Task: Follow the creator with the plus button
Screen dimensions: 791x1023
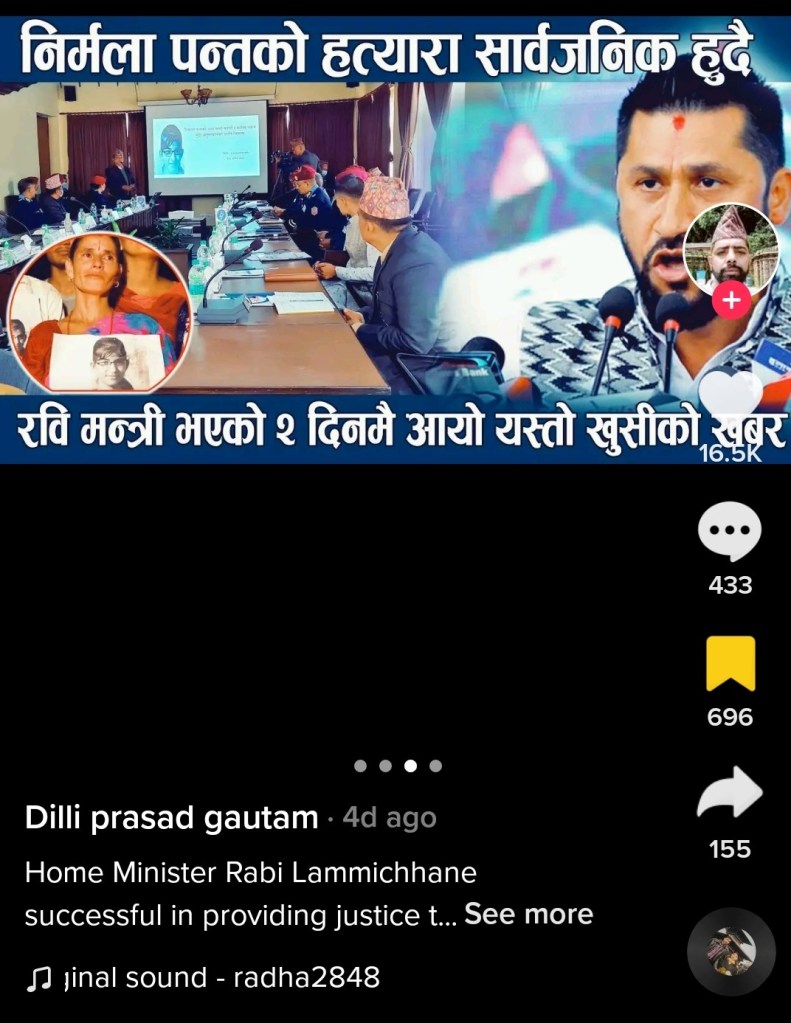Action: 731,301
